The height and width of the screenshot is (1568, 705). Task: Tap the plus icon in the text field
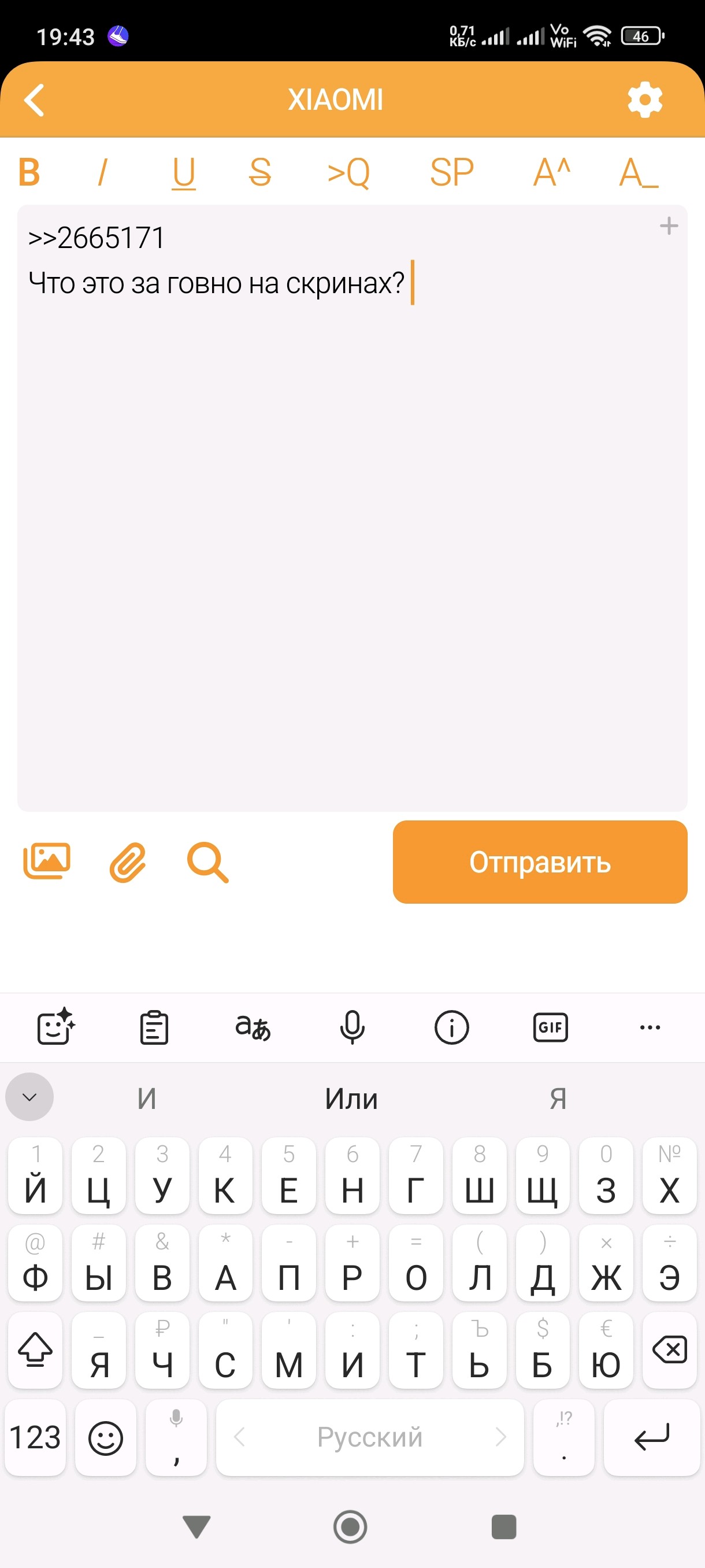click(669, 226)
